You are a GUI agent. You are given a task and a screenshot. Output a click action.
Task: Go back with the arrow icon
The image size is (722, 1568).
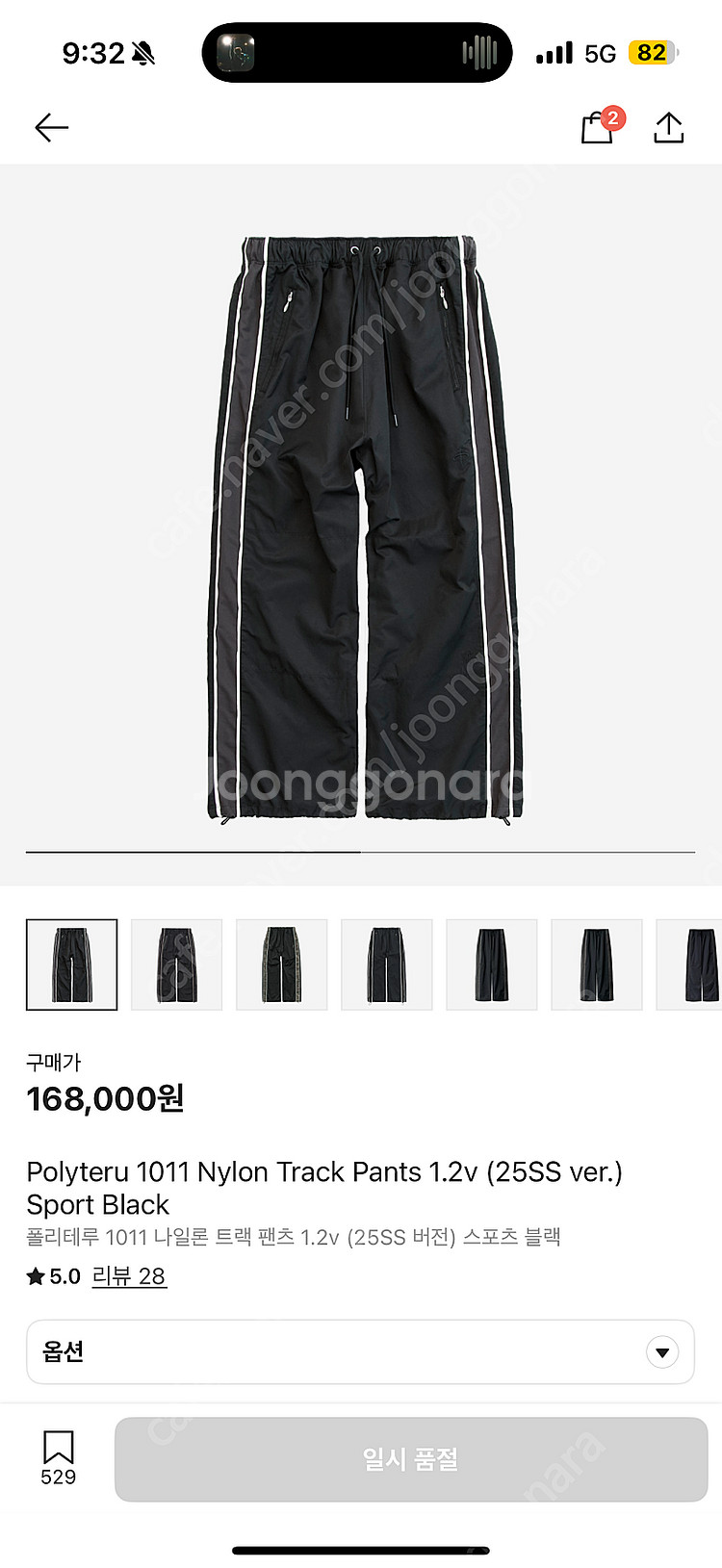[x=51, y=128]
